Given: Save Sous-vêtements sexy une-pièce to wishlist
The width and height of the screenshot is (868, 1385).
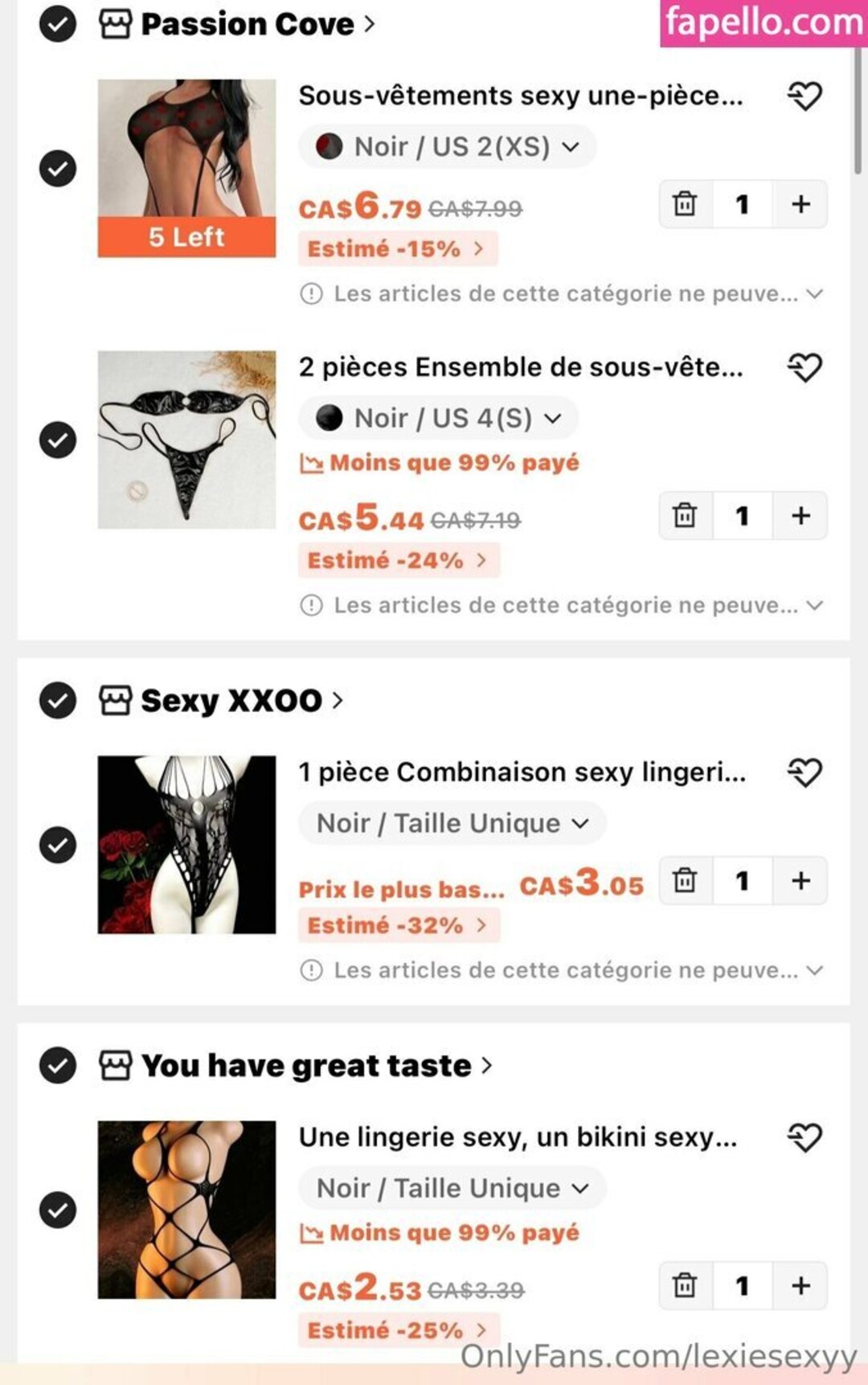Looking at the screenshot, I should 804,96.
